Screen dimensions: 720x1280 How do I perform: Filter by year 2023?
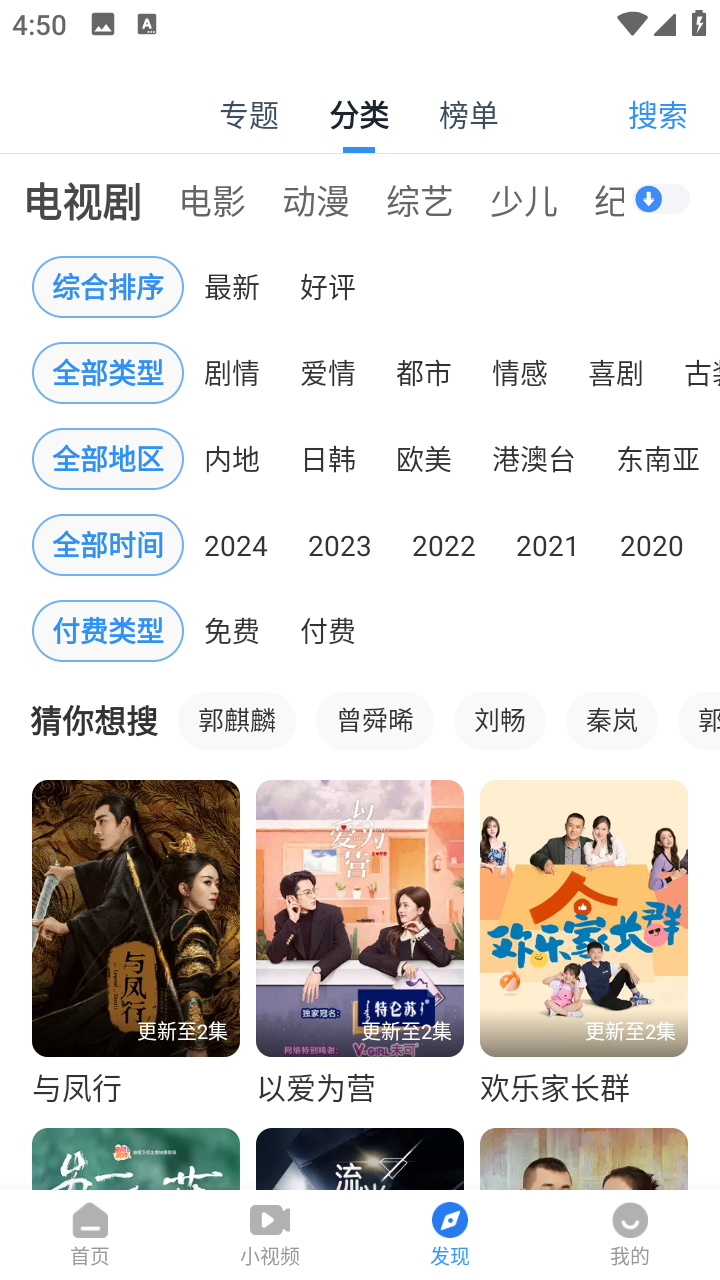339,546
